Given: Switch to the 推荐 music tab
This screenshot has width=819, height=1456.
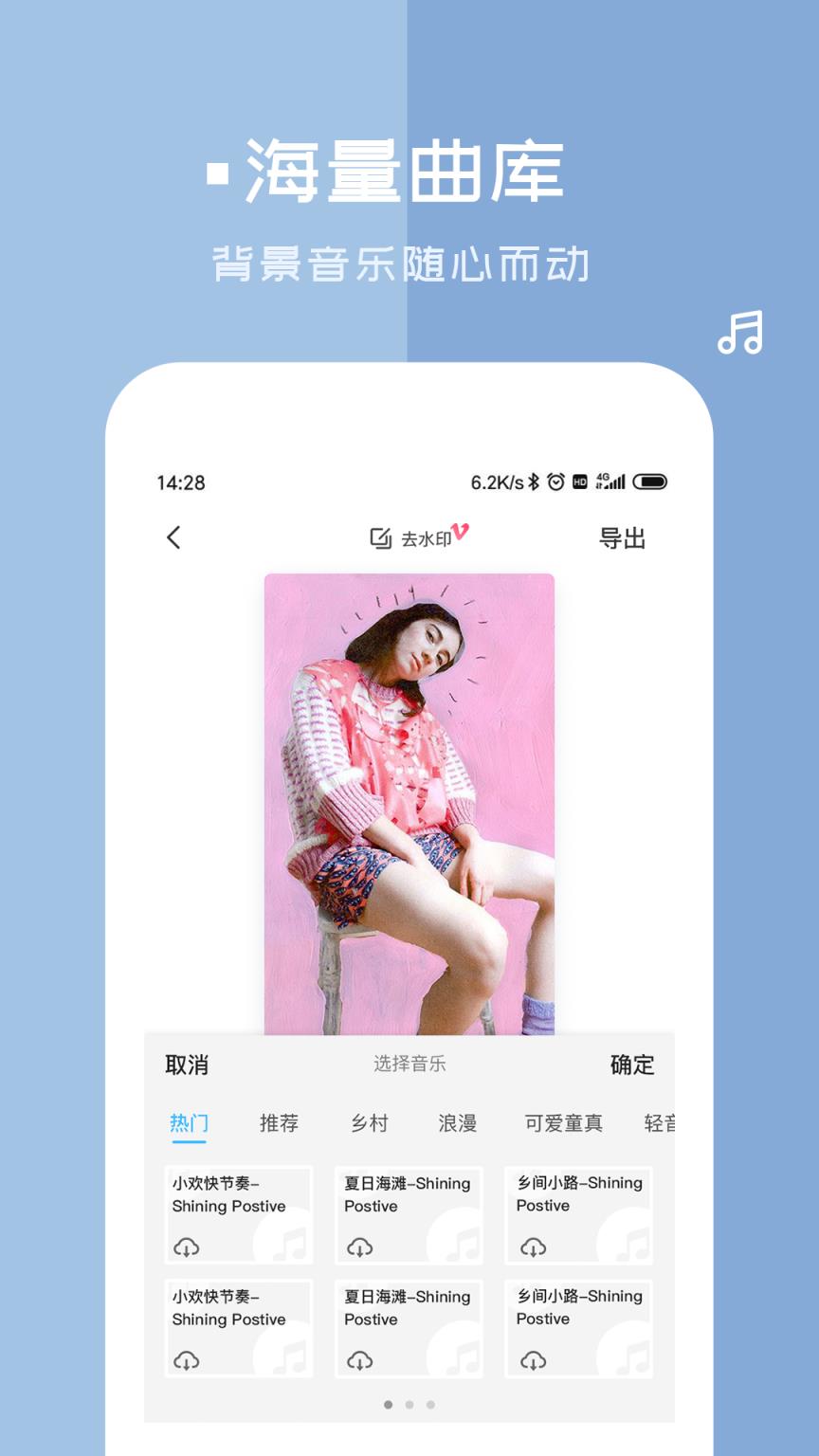Looking at the screenshot, I should tap(278, 1124).
